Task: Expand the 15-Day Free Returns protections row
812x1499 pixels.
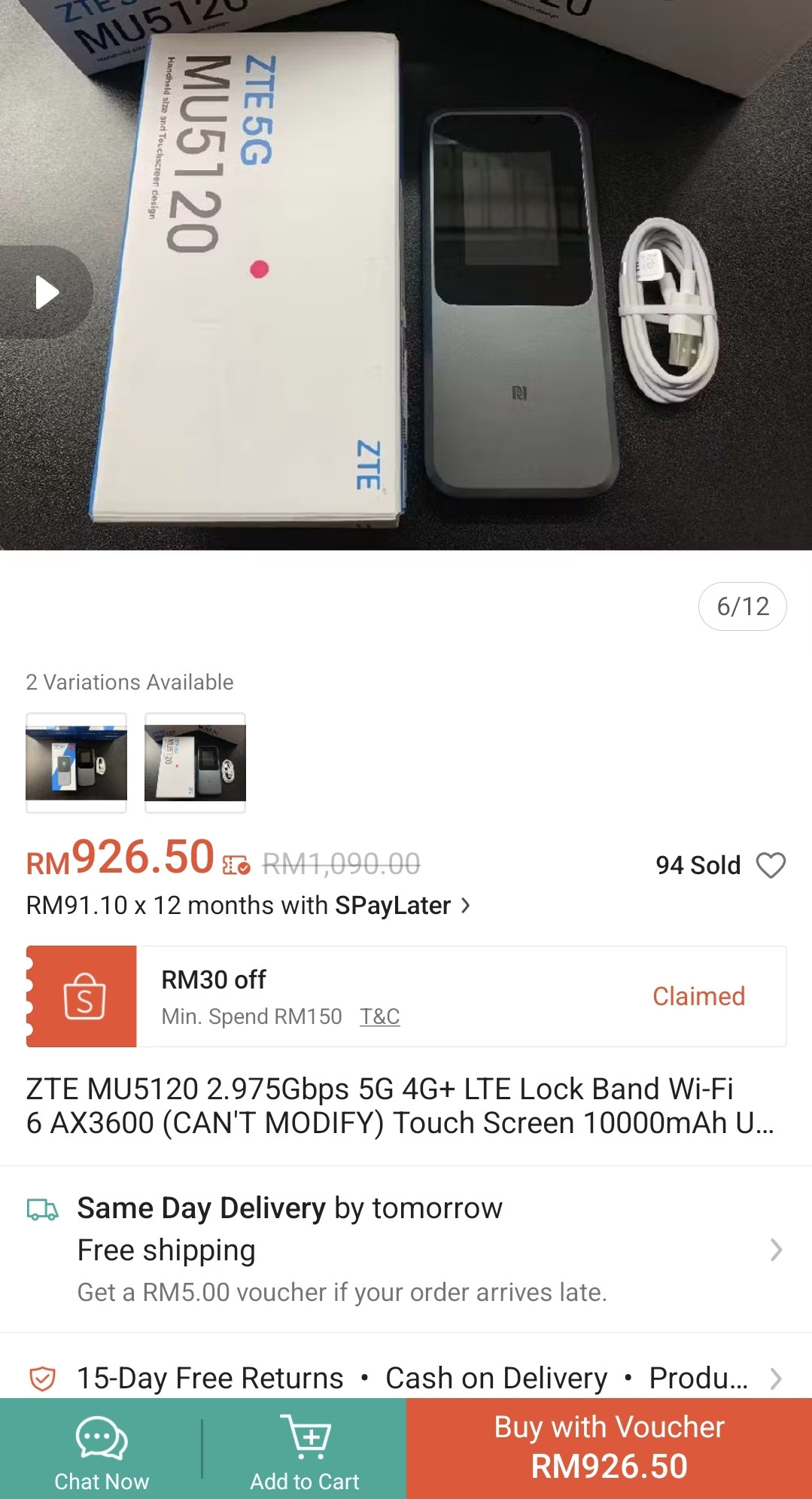Action: (776, 1377)
